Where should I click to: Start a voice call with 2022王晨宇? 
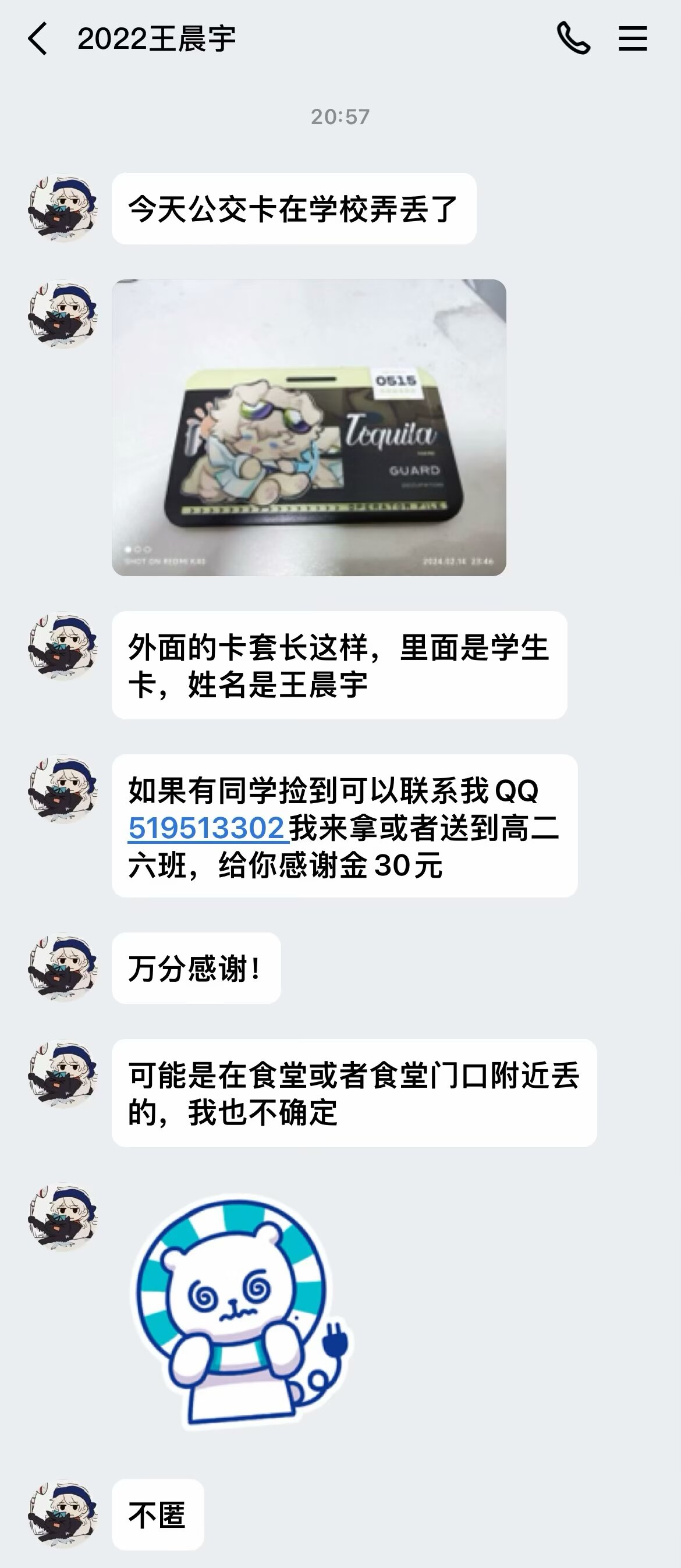[x=573, y=39]
